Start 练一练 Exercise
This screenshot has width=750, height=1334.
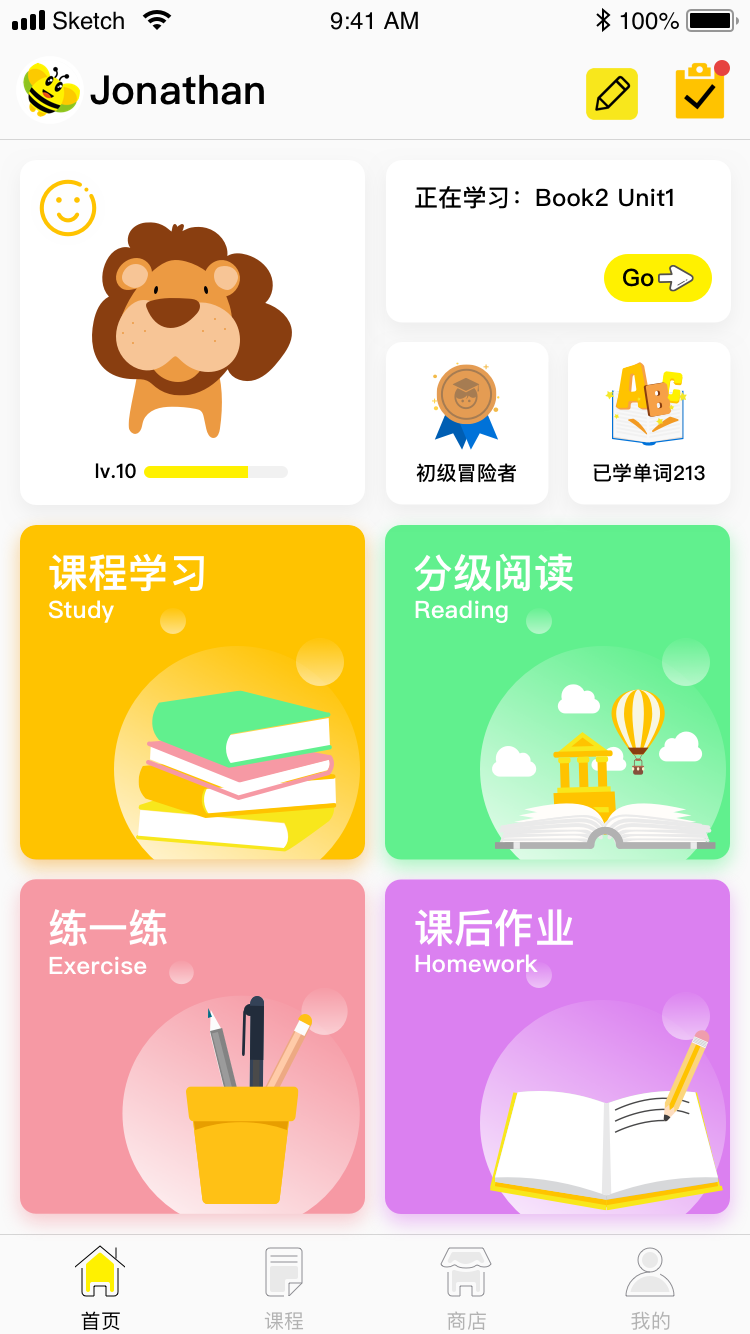click(192, 1046)
